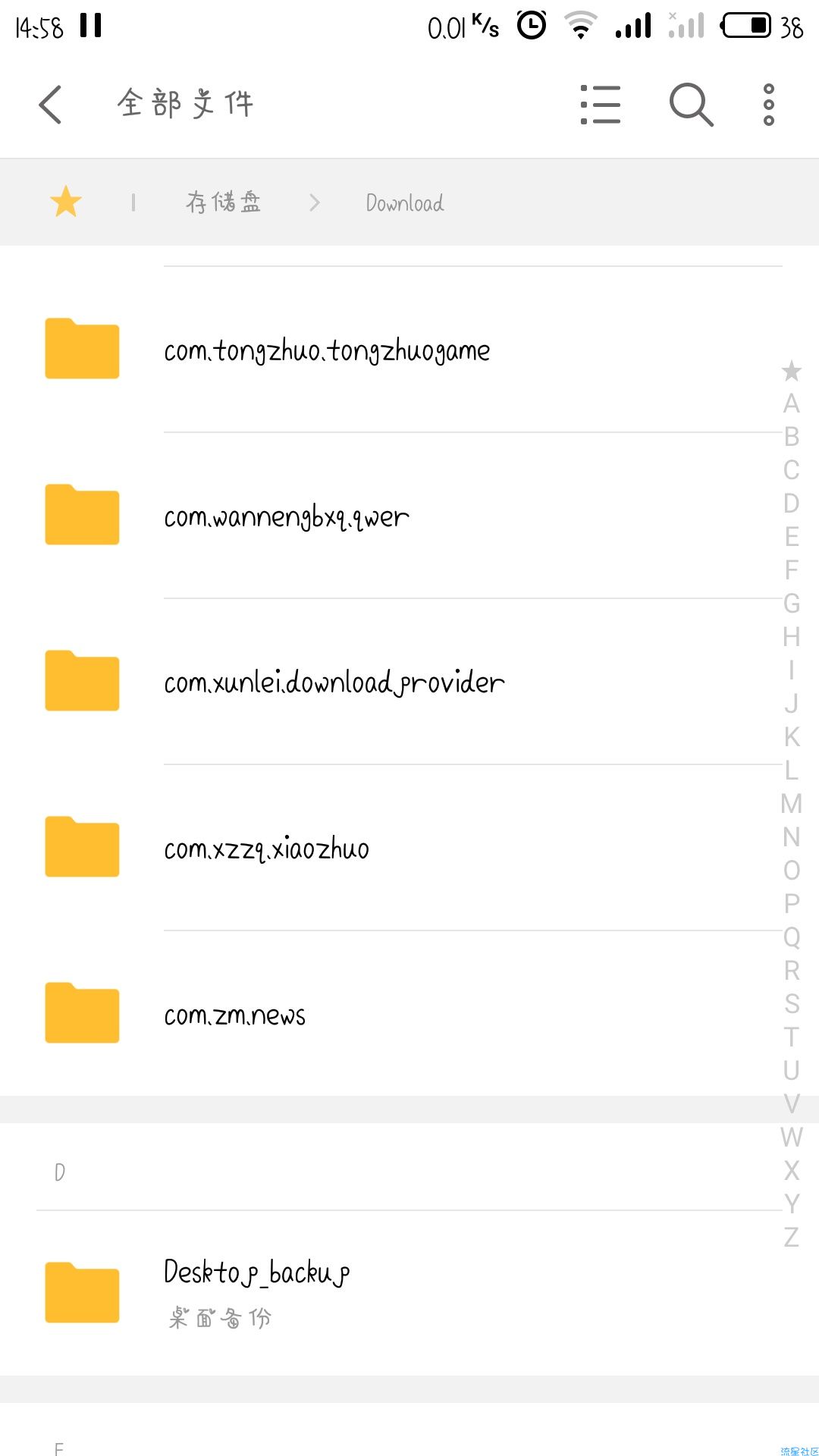The width and height of the screenshot is (819, 1456).
Task: Open the com.tongzhuo.tongzhuogame folder
Action: 327,350
